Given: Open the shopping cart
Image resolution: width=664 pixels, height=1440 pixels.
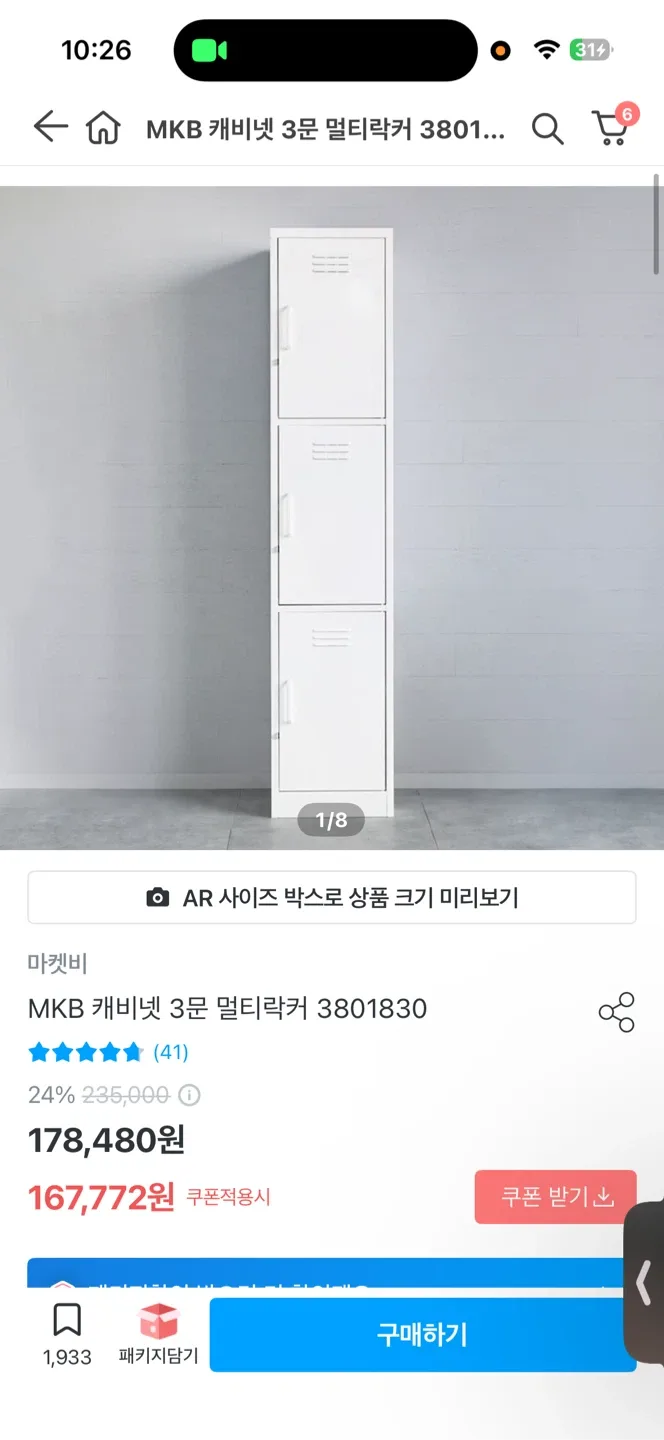Looking at the screenshot, I should pyautogui.click(x=611, y=128).
